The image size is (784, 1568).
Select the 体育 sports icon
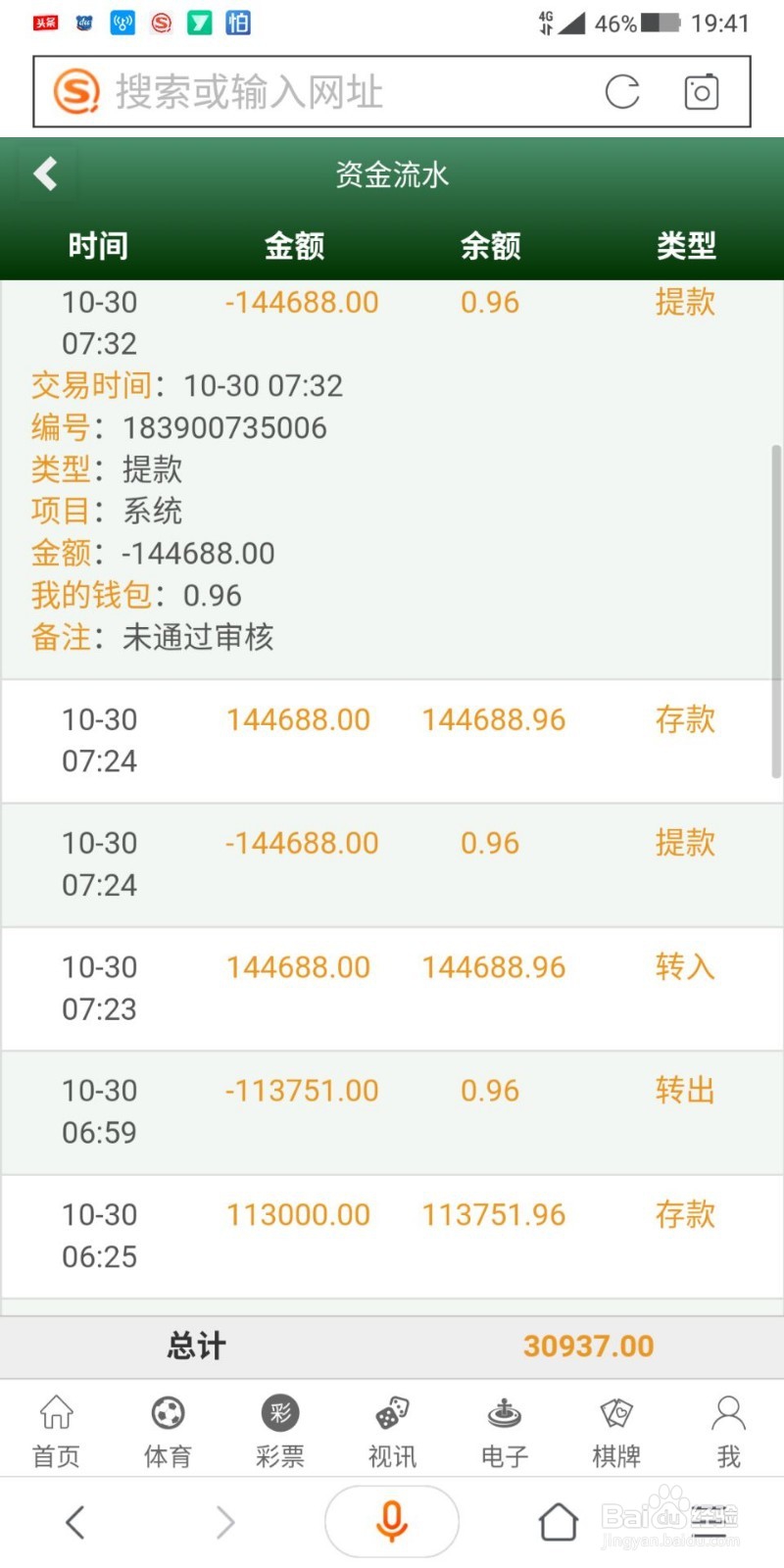[x=168, y=1426]
